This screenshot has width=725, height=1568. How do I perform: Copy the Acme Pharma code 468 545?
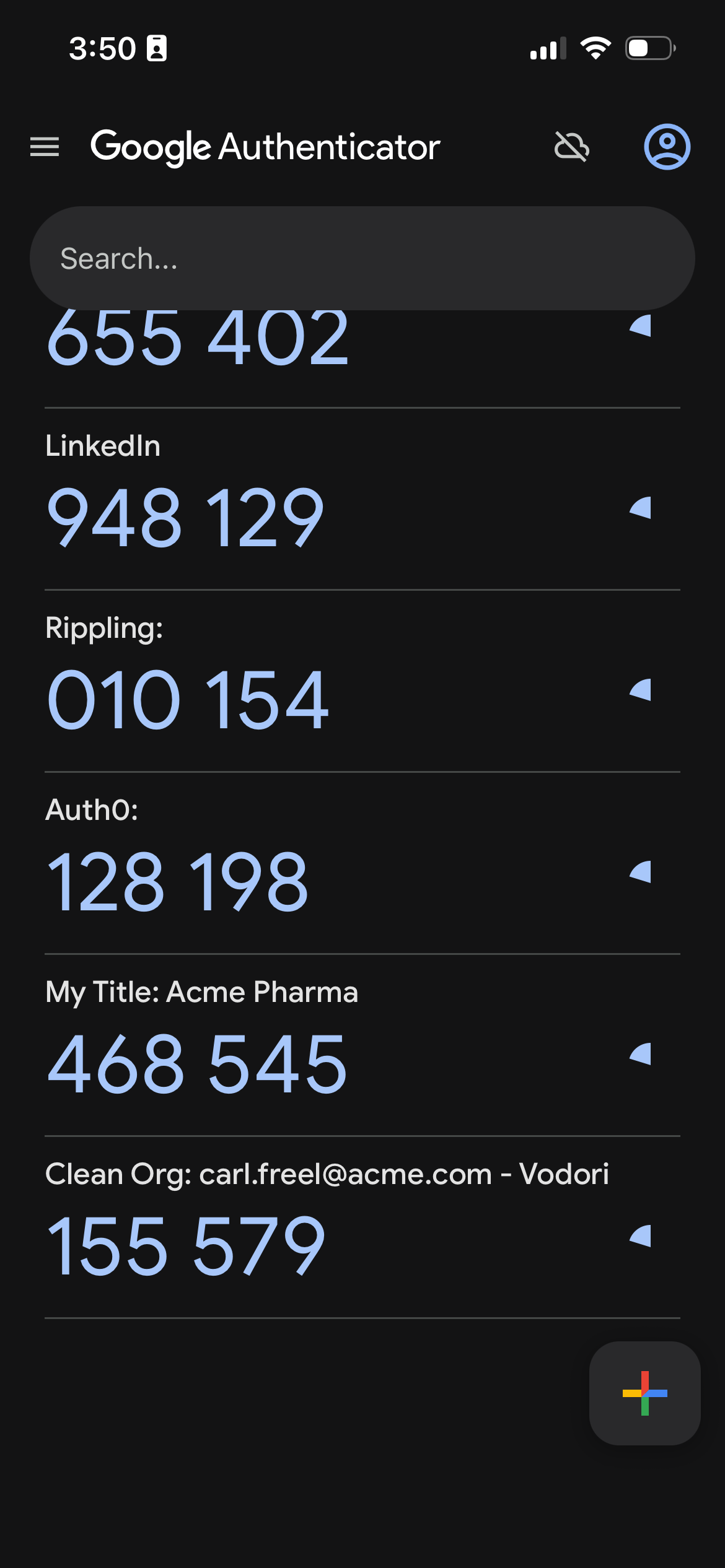[x=197, y=1064]
